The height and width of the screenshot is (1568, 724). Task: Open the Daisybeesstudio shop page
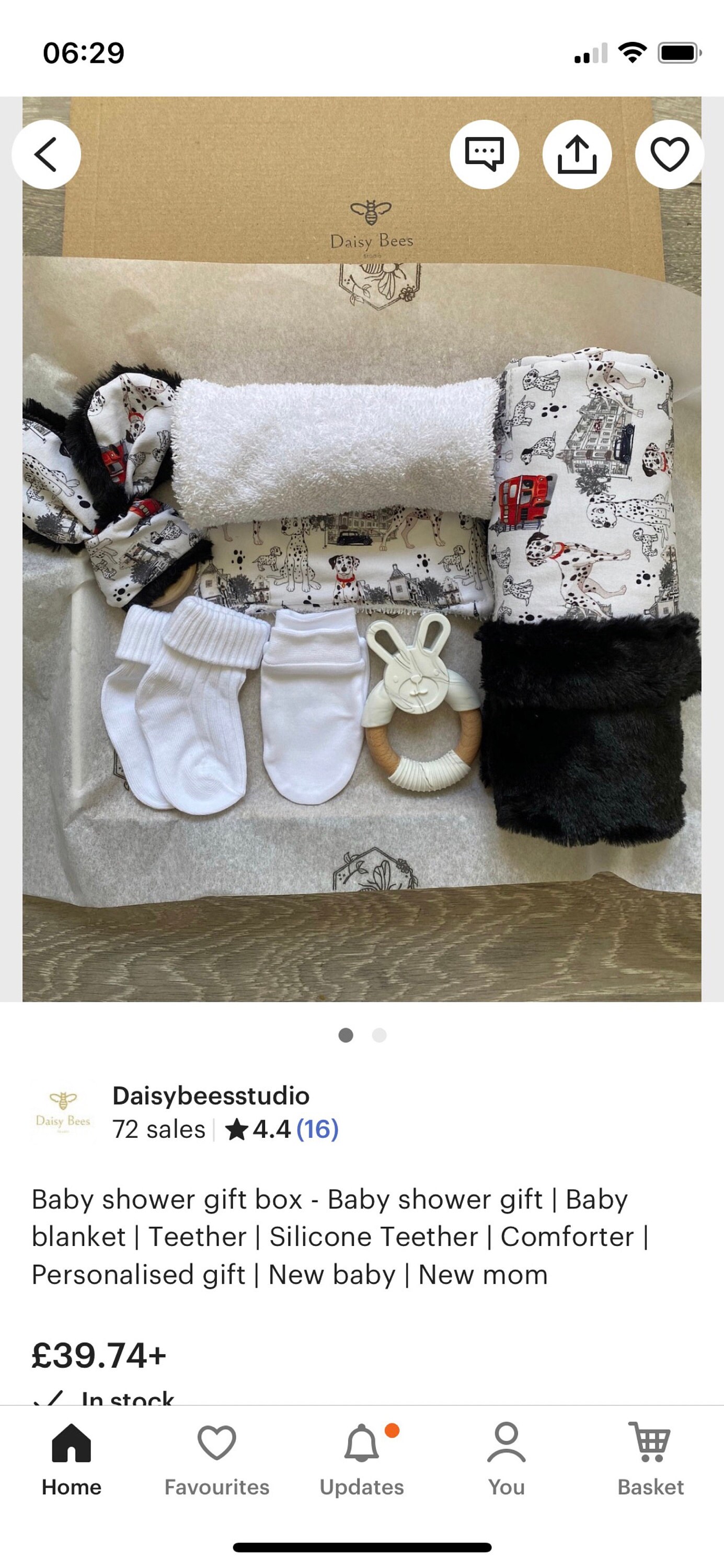[211, 1096]
